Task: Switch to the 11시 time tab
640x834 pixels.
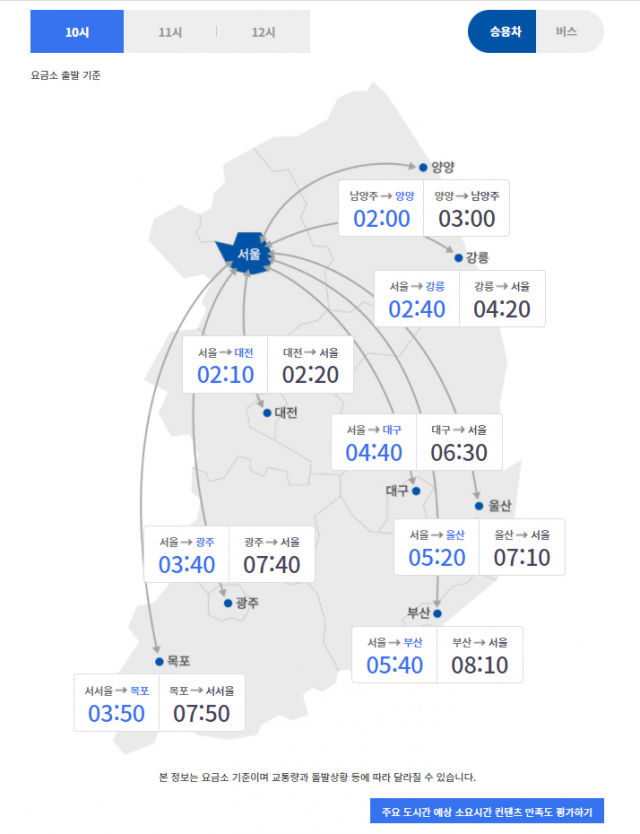Action: 170,32
